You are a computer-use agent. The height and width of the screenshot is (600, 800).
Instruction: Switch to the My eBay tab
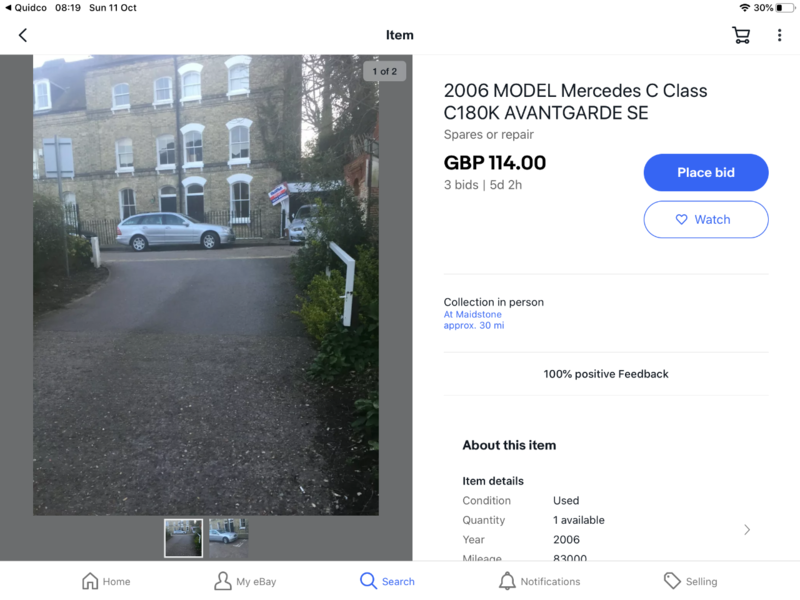click(245, 581)
